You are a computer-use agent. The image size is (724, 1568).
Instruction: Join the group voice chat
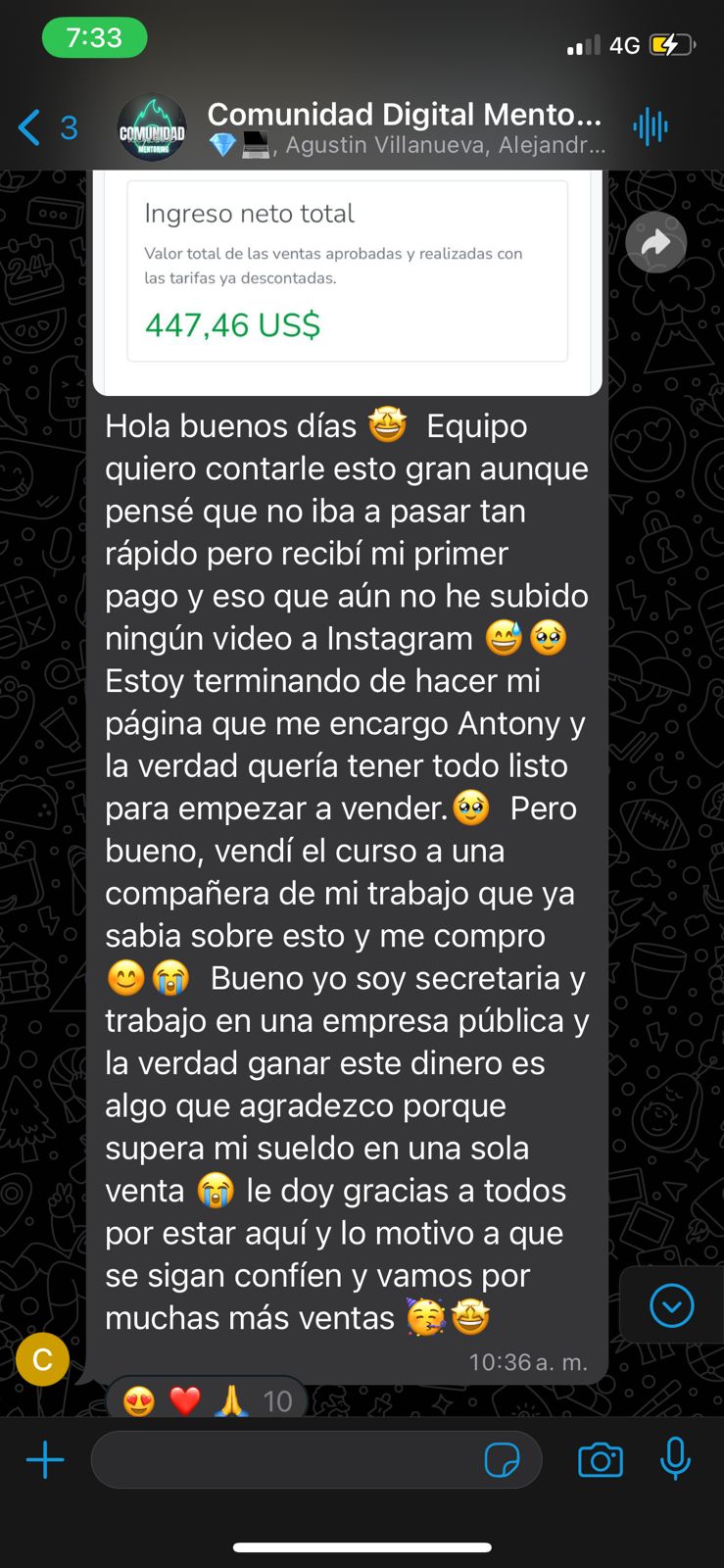650,127
